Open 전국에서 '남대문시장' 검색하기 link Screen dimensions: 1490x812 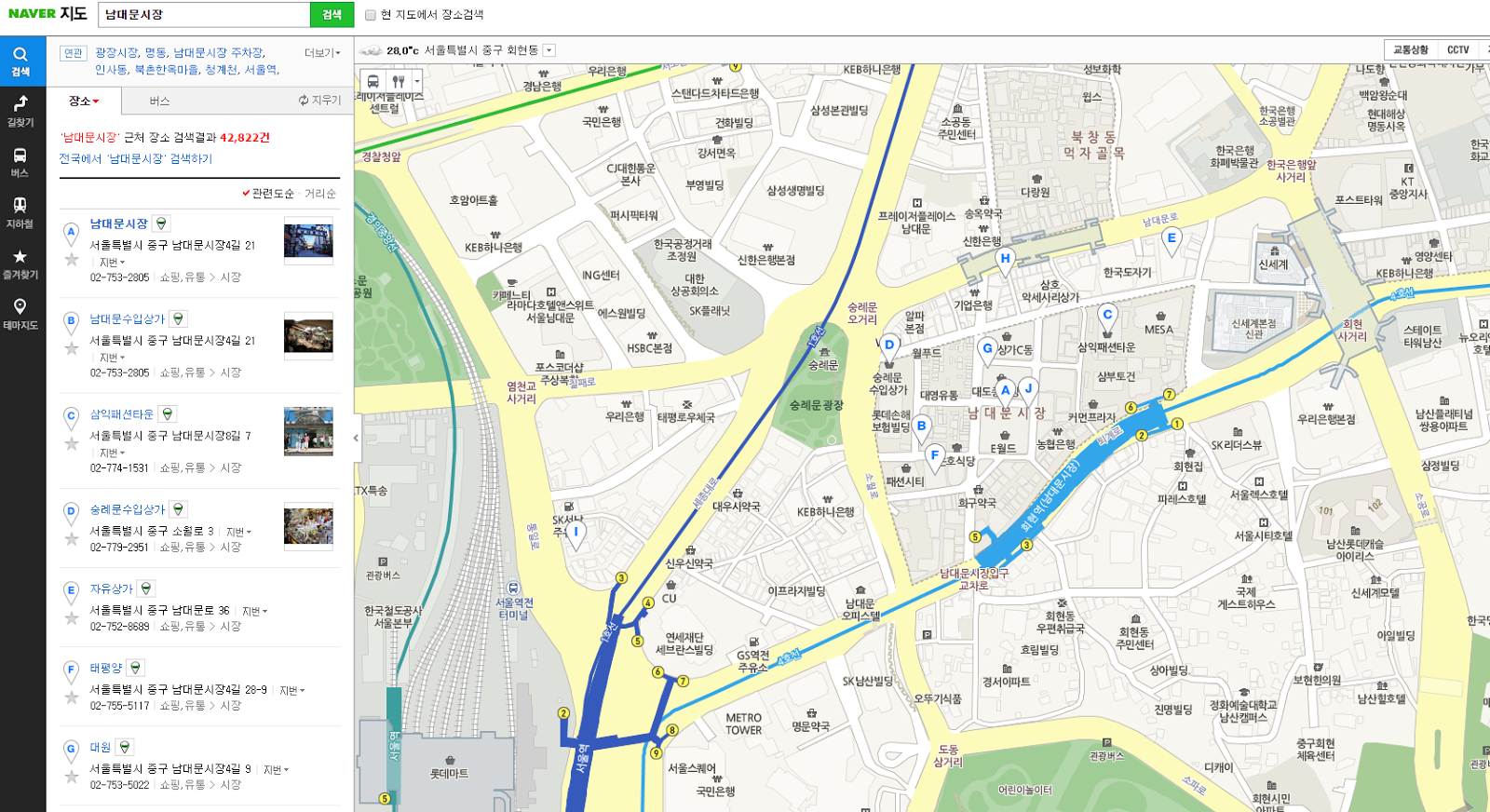(136, 159)
